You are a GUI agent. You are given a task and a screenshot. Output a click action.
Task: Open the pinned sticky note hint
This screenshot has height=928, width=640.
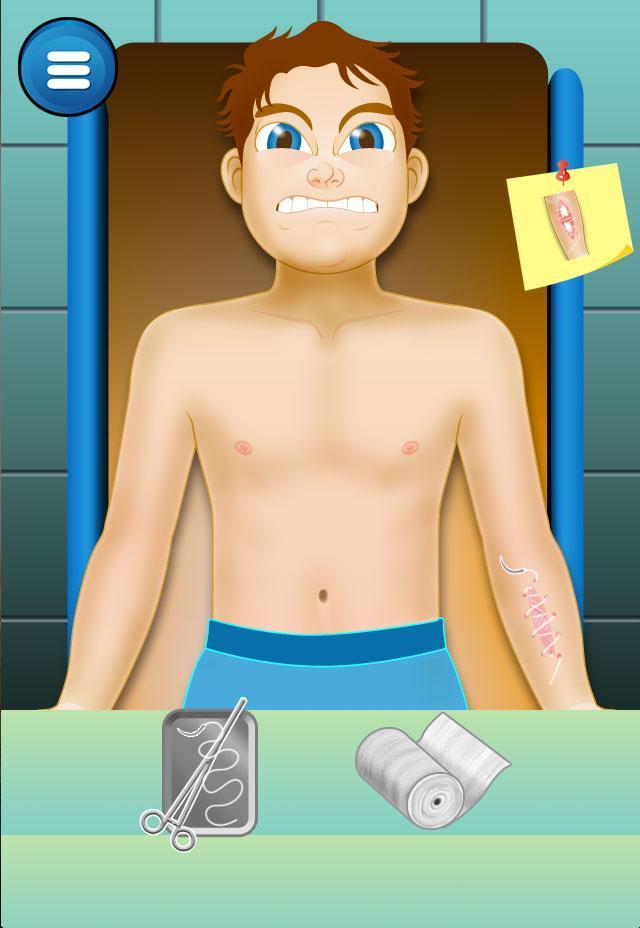(567, 224)
